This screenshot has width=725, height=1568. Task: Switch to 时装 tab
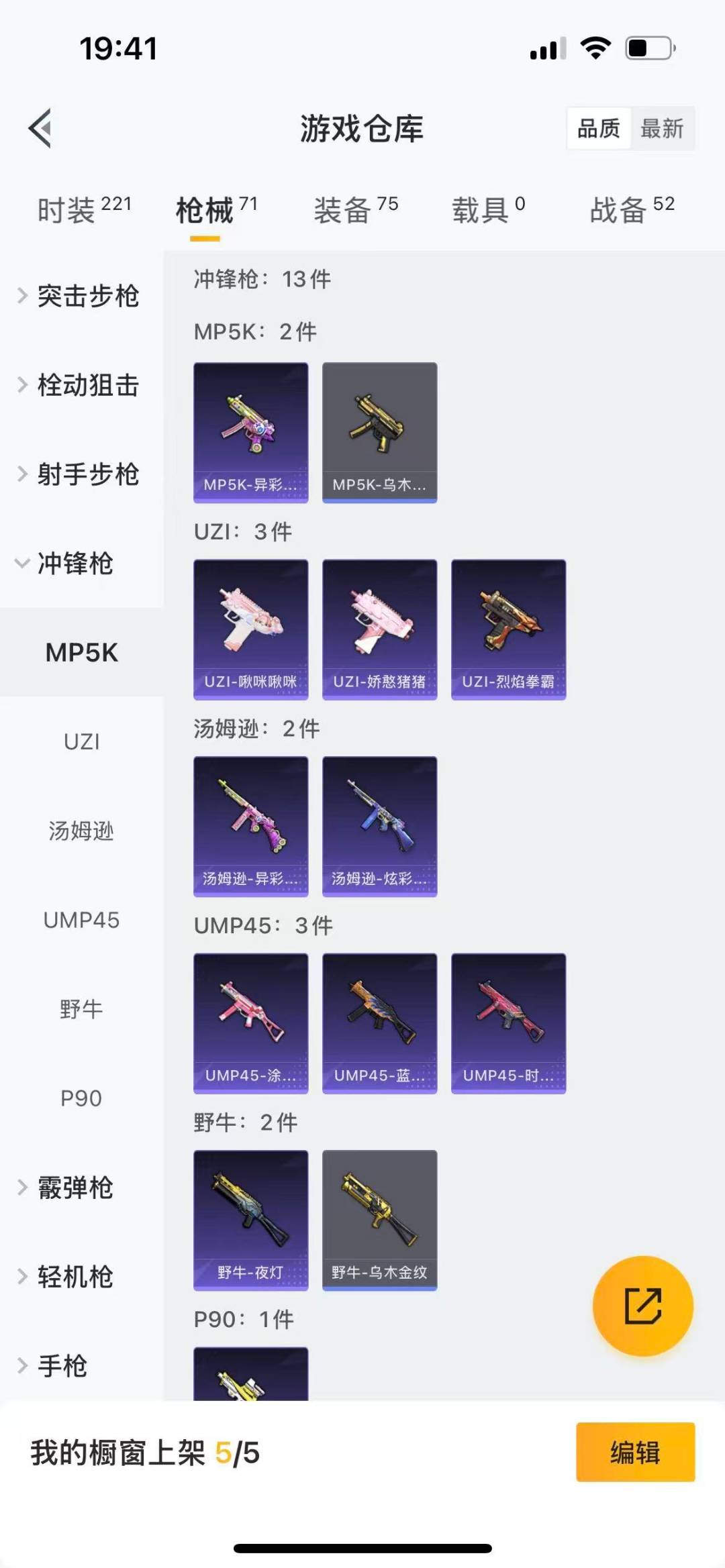[83, 210]
